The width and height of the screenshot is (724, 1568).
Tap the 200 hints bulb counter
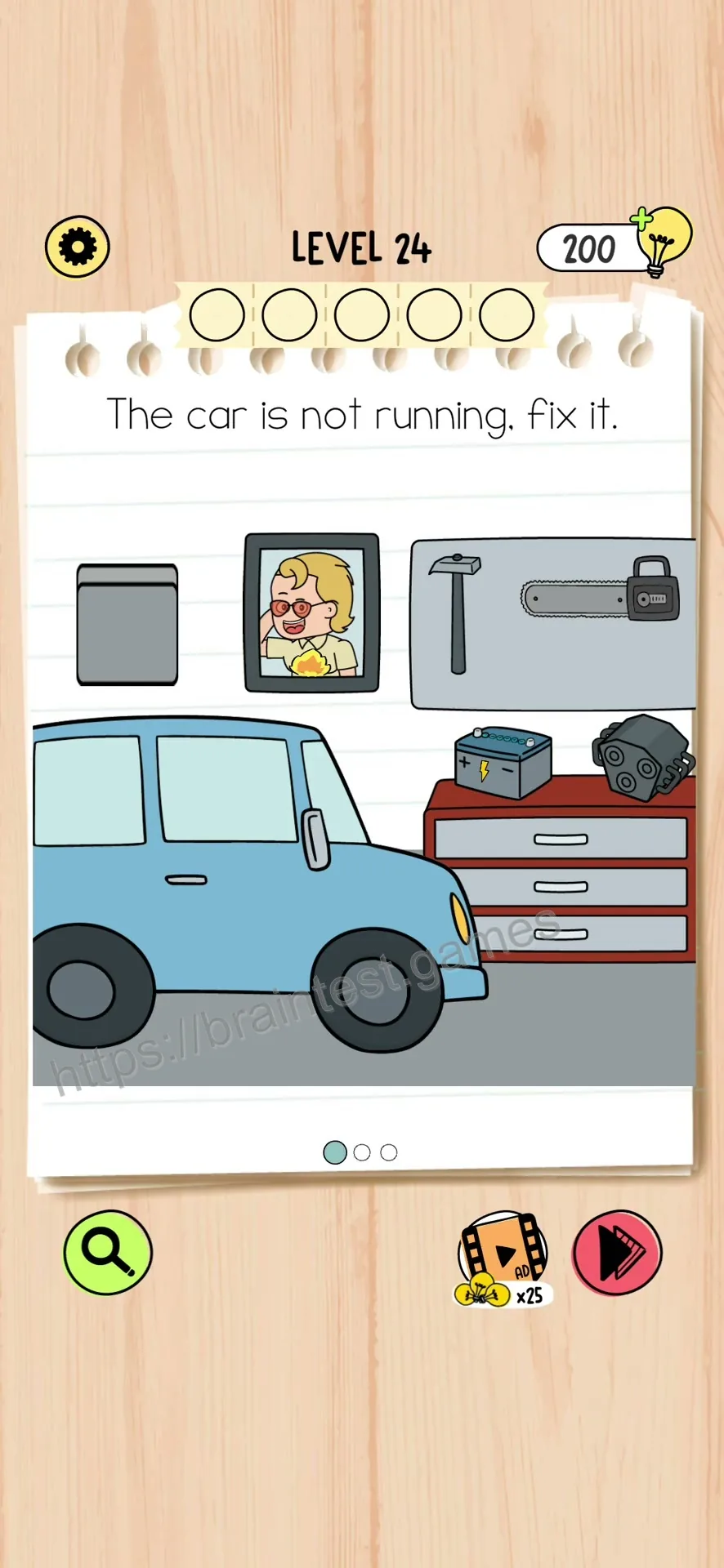point(614,244)
